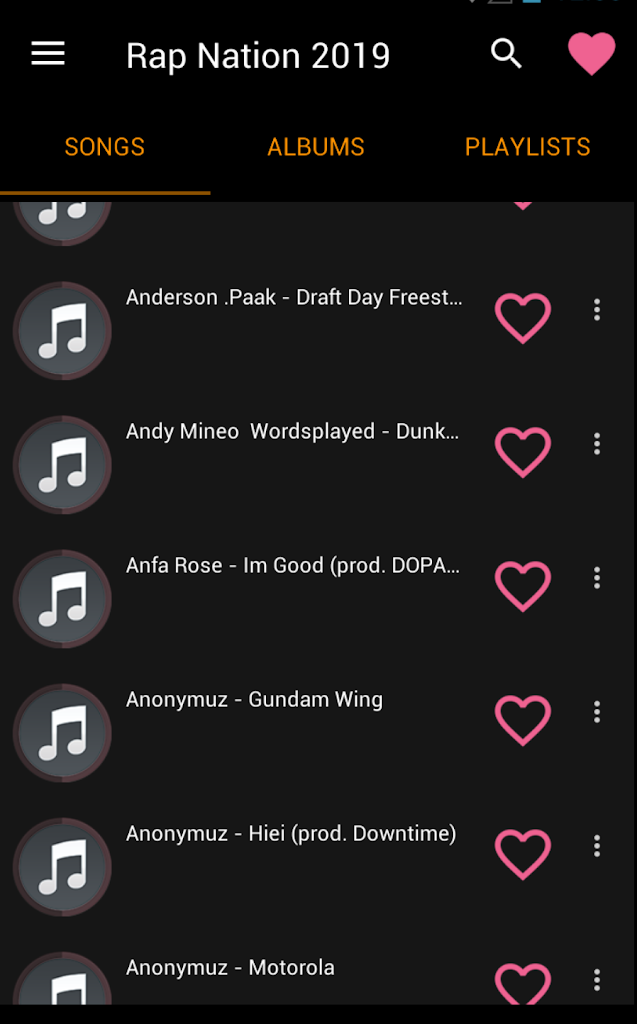Switch to the Albums tab

pyautogui.click(x=316, y=147)
